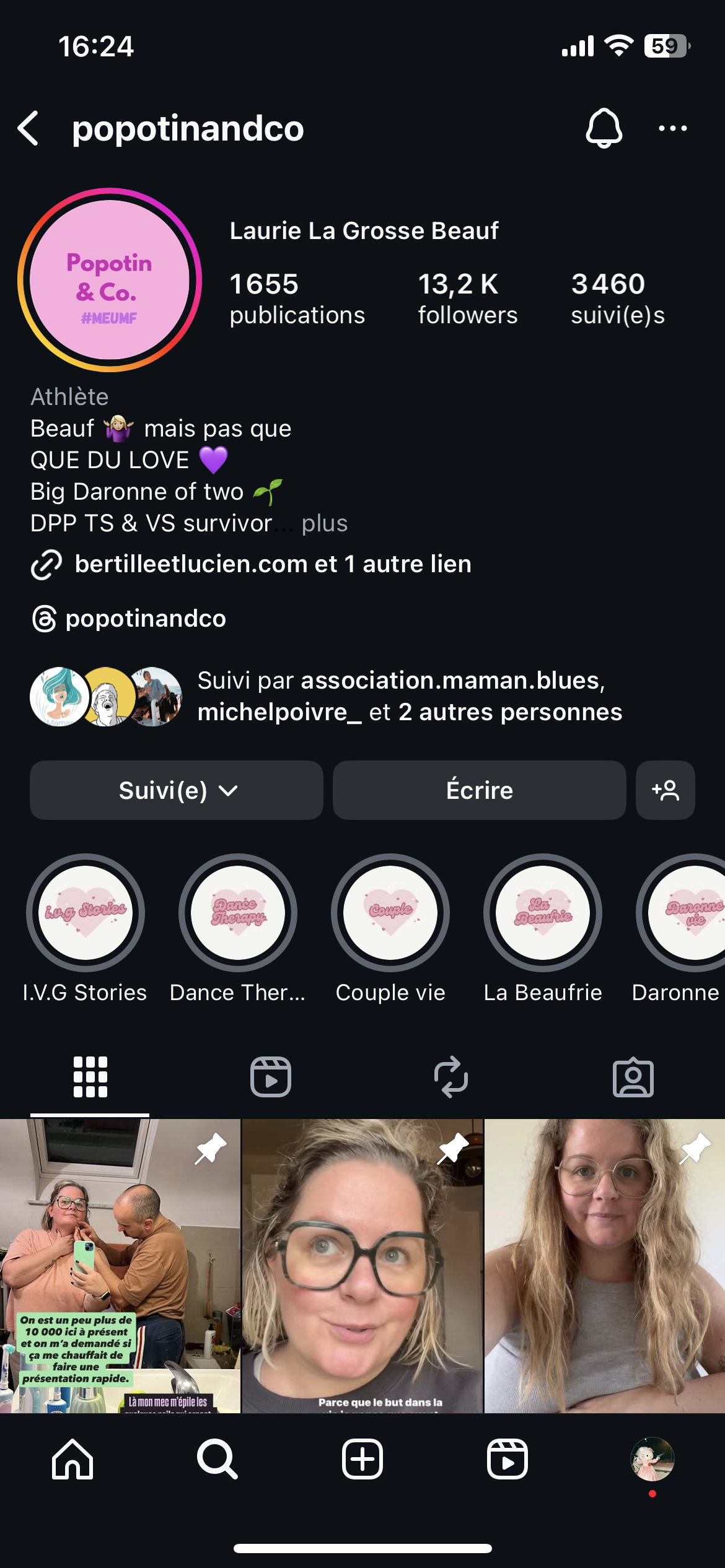Go back from popotinandco profile
The height and width of the screenshot is (1568, 725).
[x=29, y=129]
